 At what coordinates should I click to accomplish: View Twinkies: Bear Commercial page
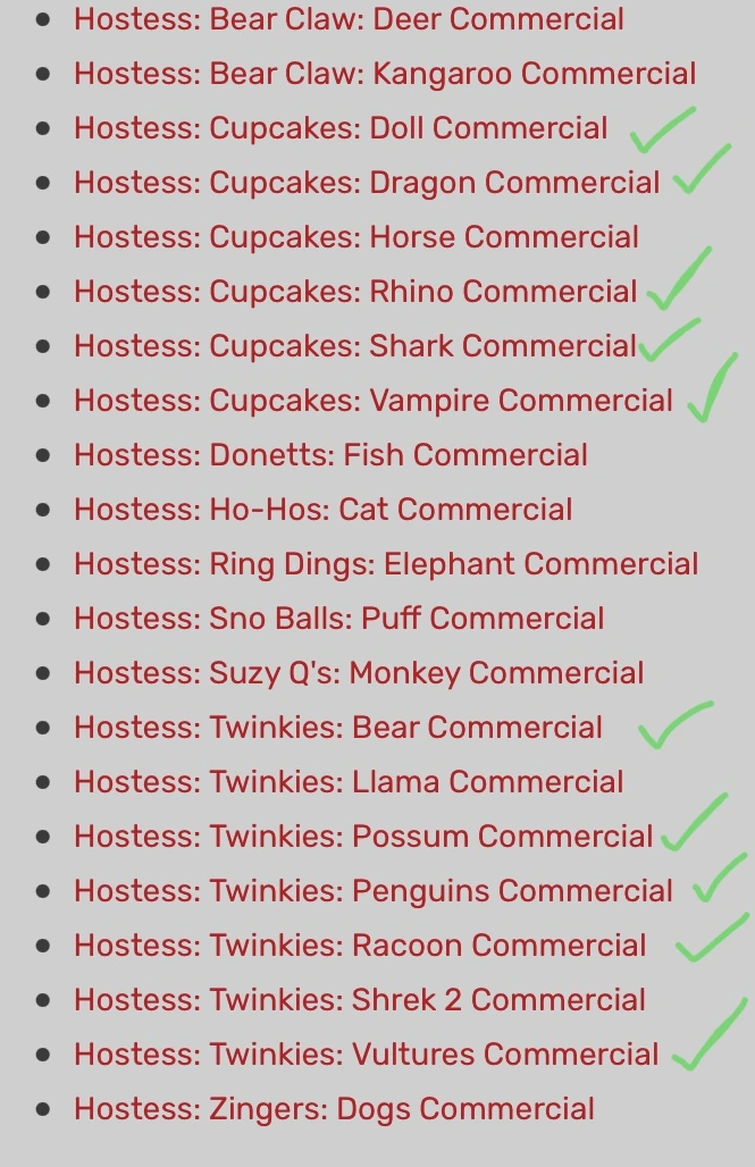[338, 727]
